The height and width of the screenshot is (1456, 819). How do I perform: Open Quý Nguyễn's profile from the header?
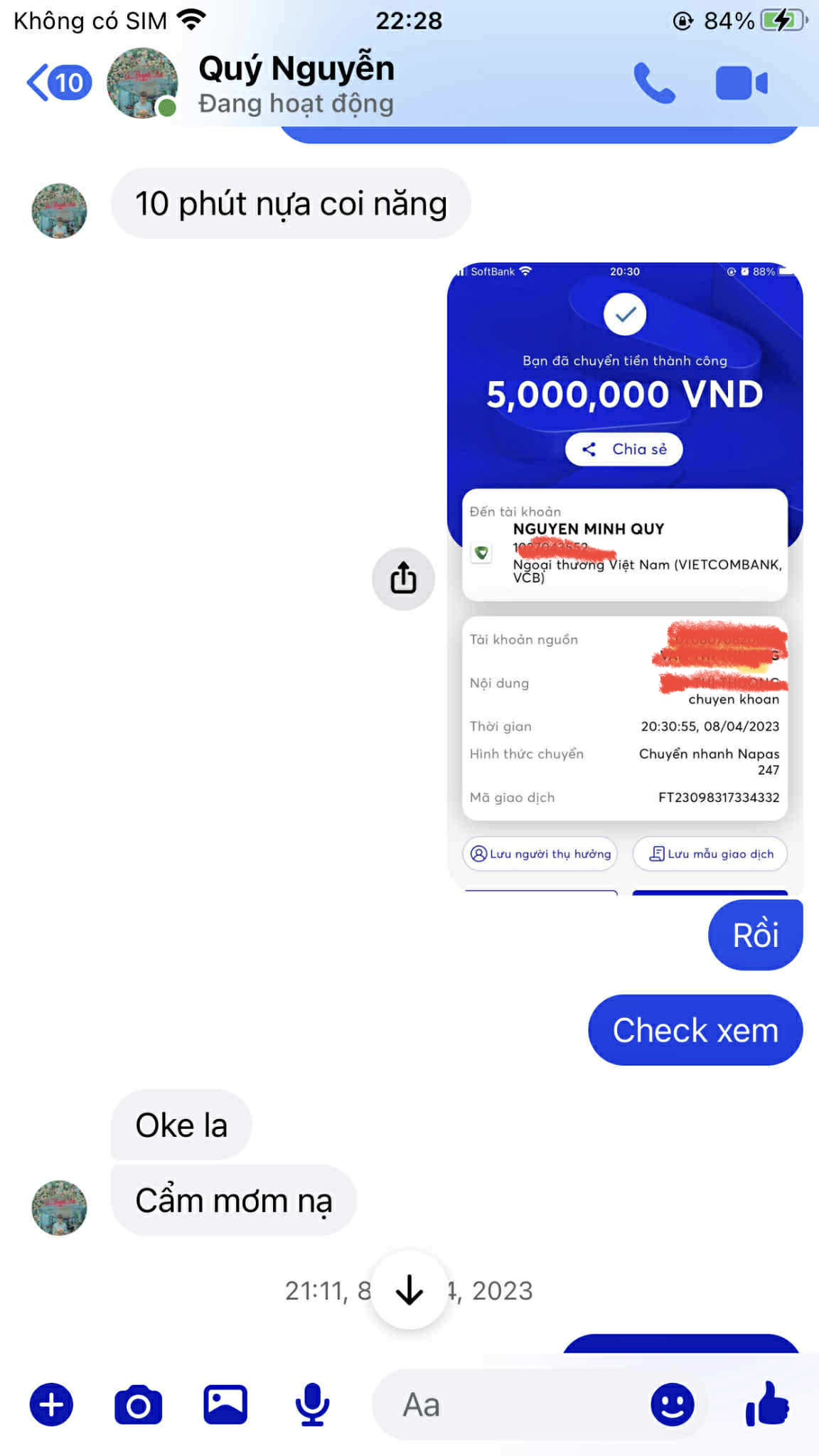coord(296,83)
